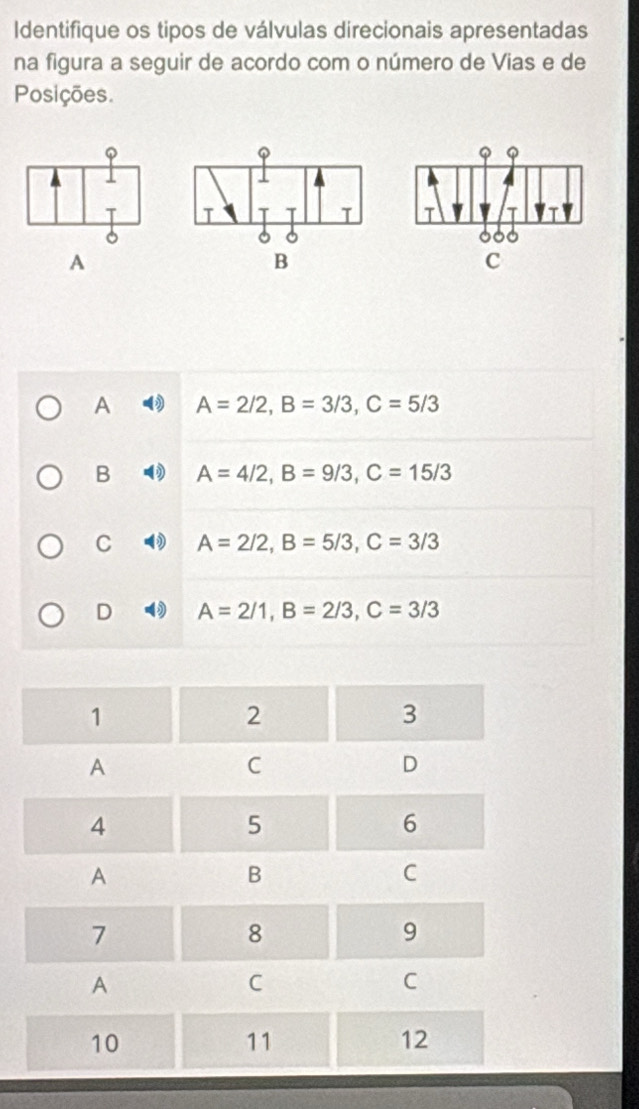Go to question 12

coord(409,1042)
